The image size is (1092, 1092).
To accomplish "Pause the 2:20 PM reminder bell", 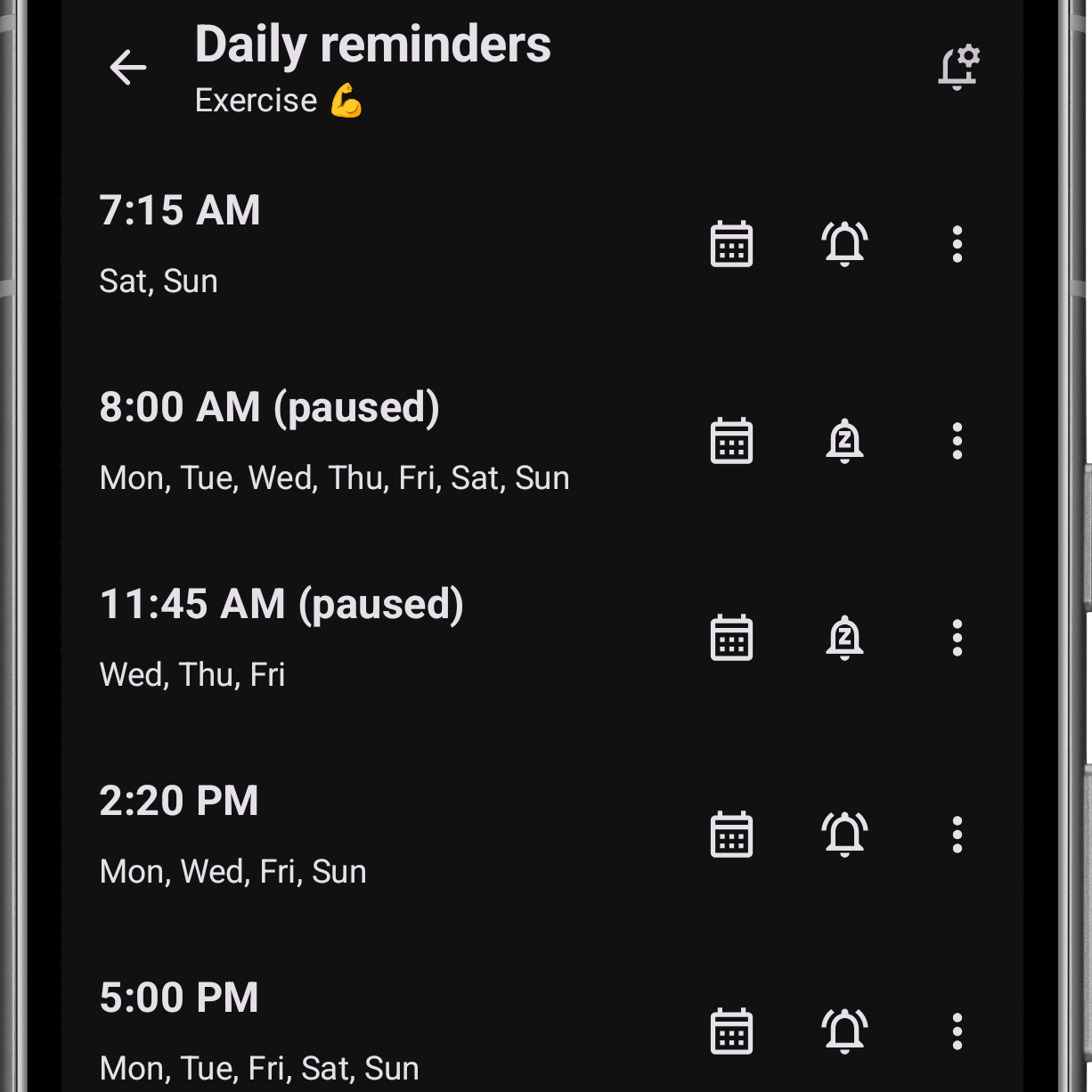I will pos(844,835).
